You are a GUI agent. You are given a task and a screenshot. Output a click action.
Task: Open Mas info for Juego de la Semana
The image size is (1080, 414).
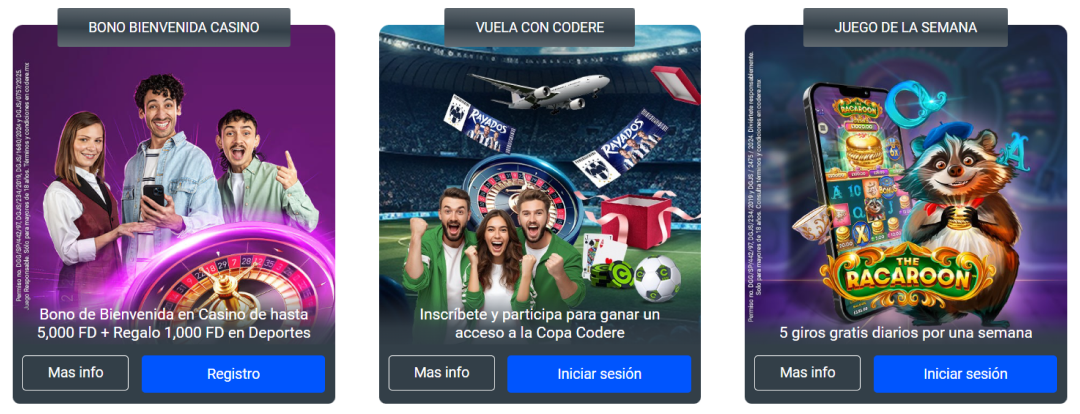(x=807, y=373)
